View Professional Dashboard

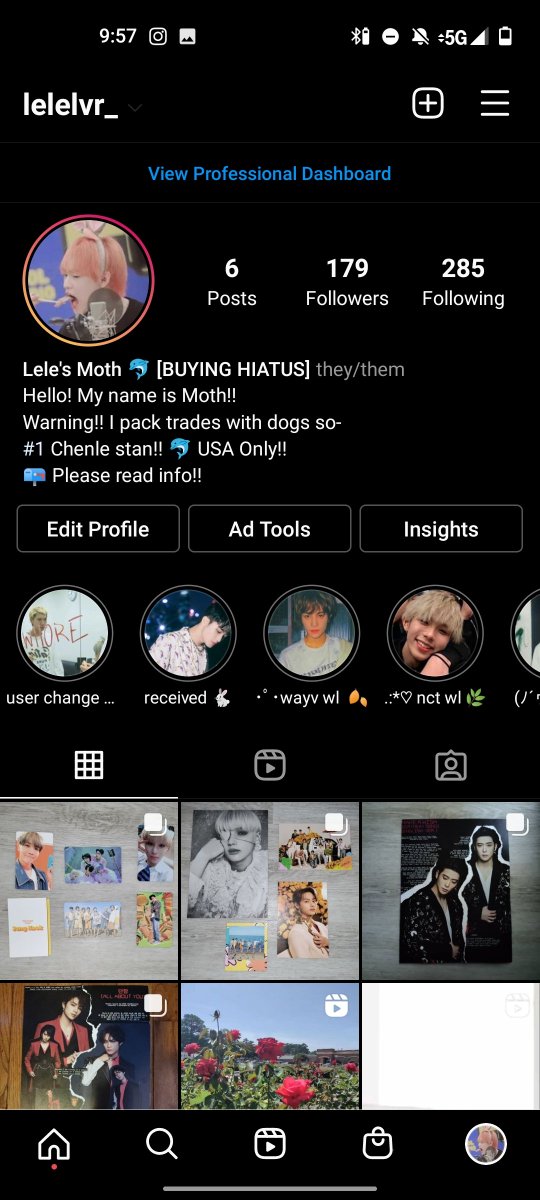(270, 173)
